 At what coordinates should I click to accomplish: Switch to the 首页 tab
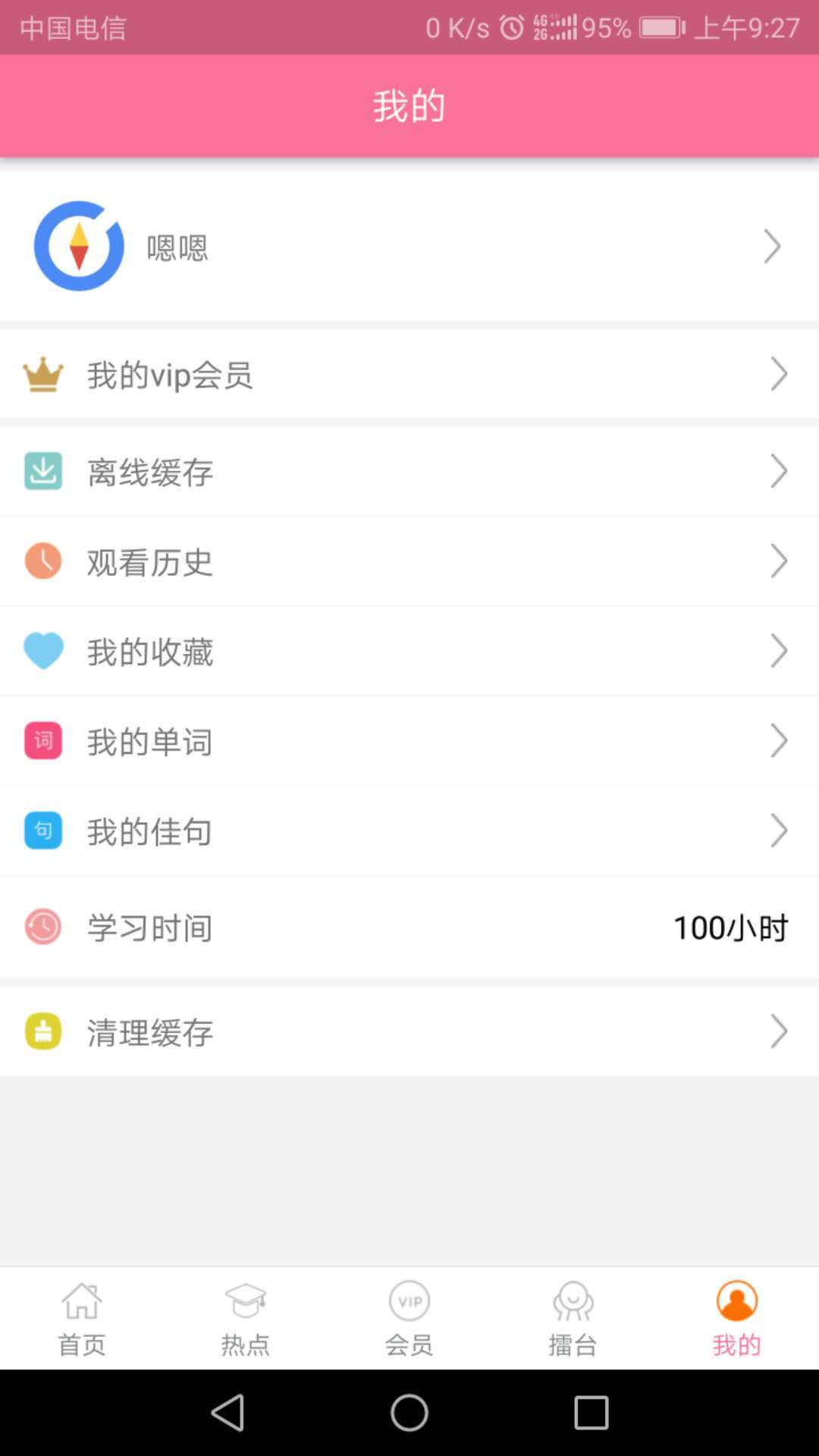pyautogui.click(x=81, y=1319)
